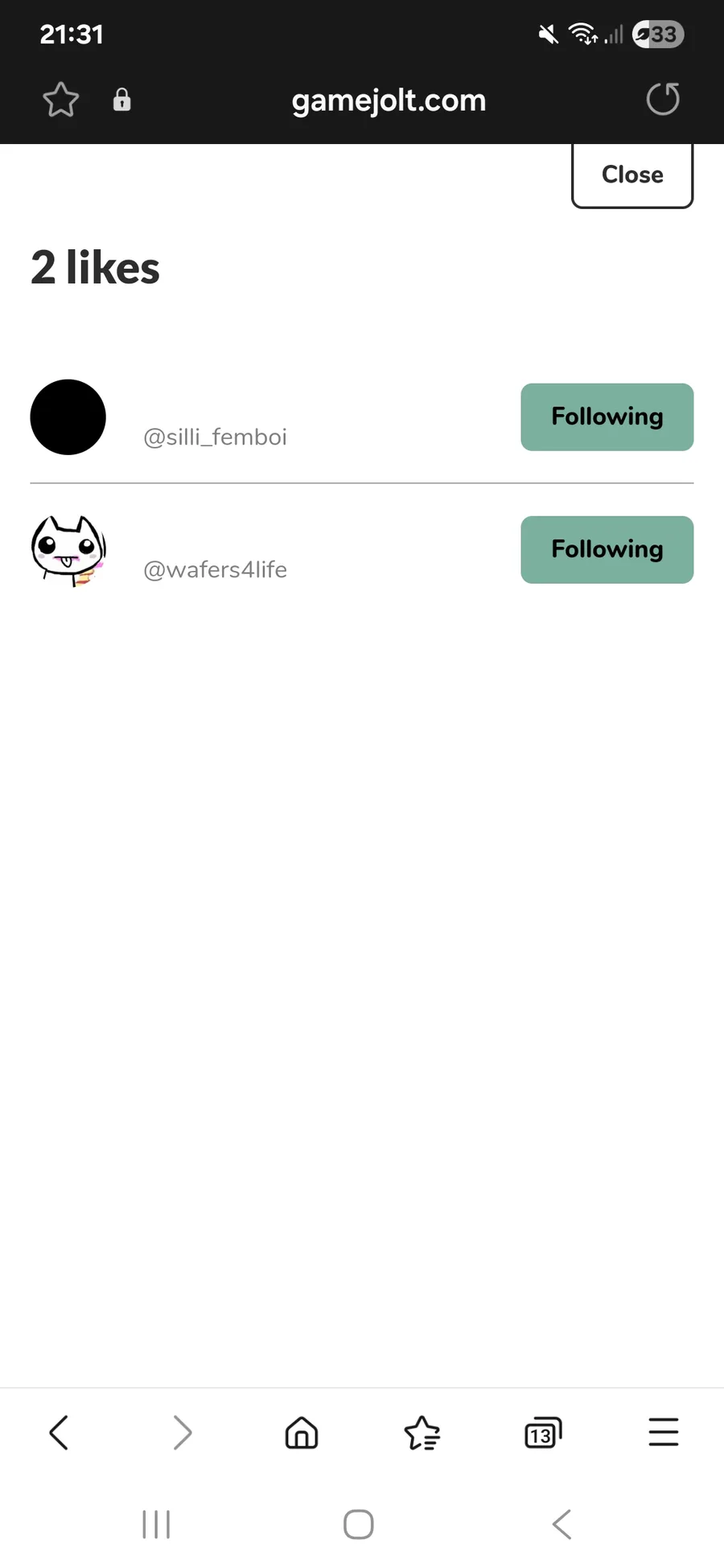View site security lock info

pyautogui.click(x=121, y=100)
